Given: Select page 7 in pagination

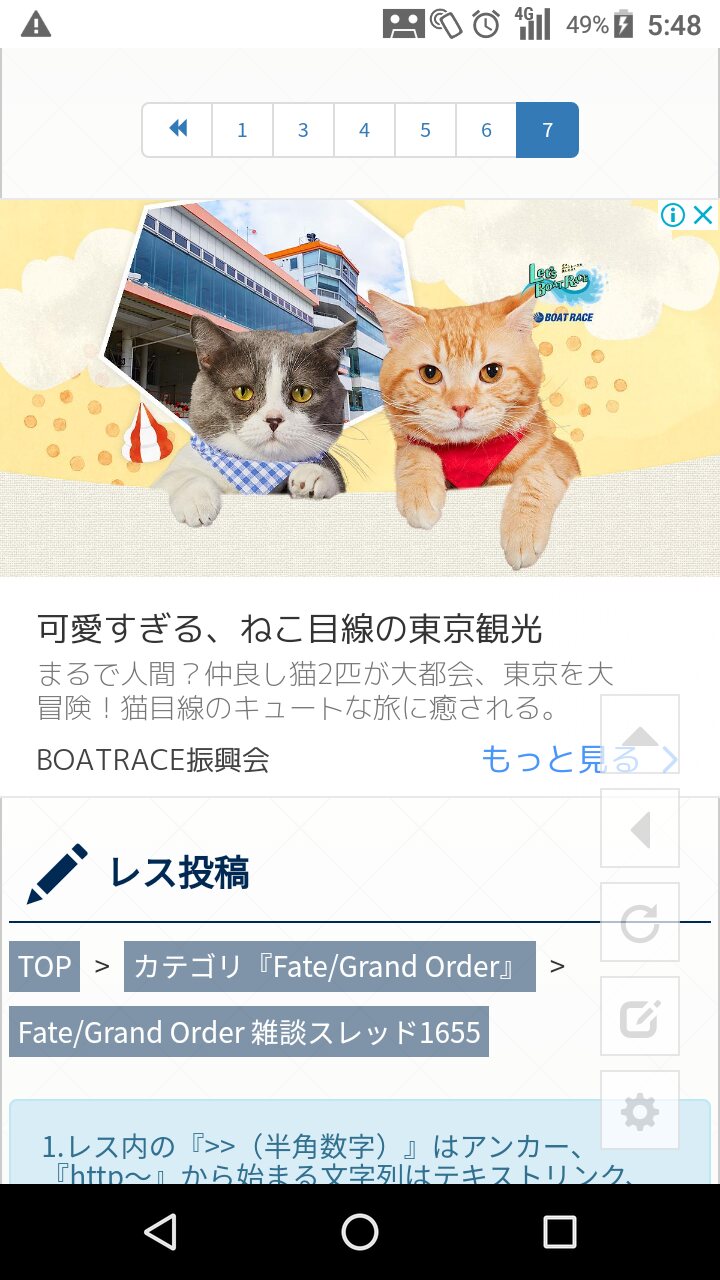Looking at the screenshot, I should pos(547,130).
